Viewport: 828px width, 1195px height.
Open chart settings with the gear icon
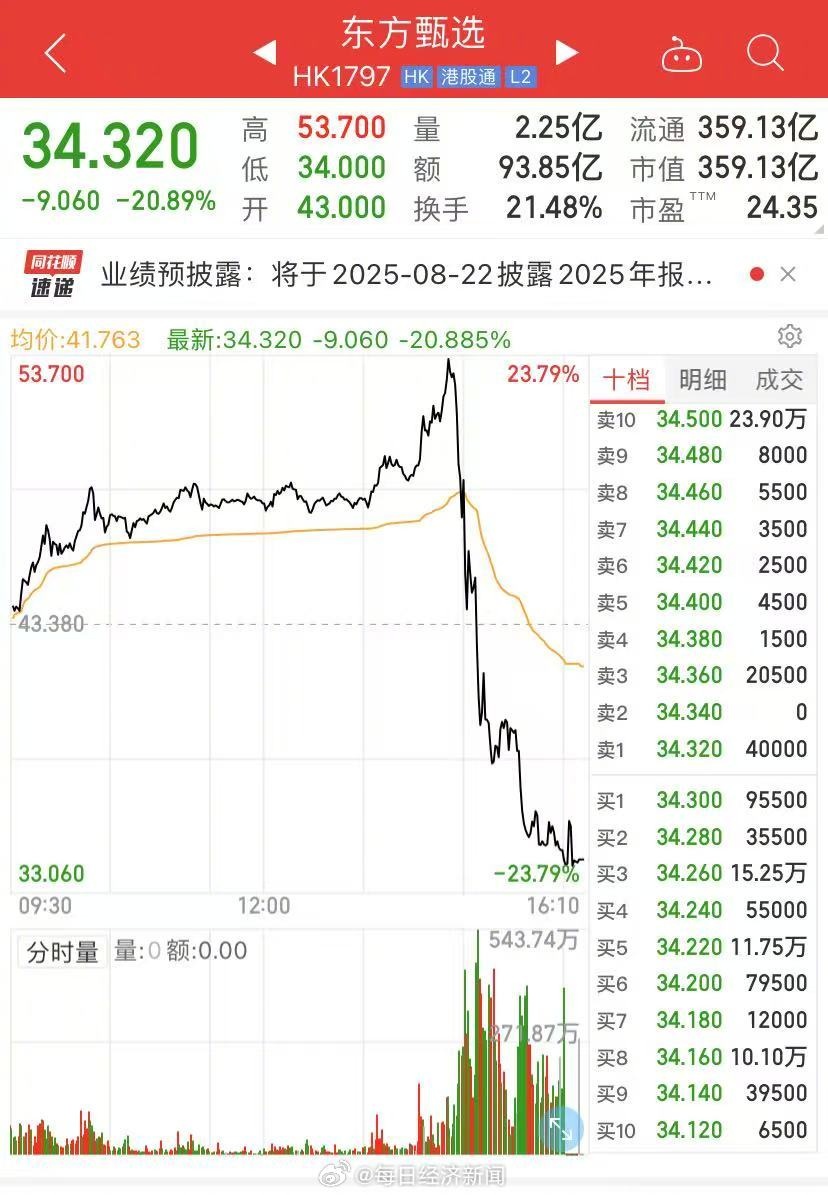789,336
